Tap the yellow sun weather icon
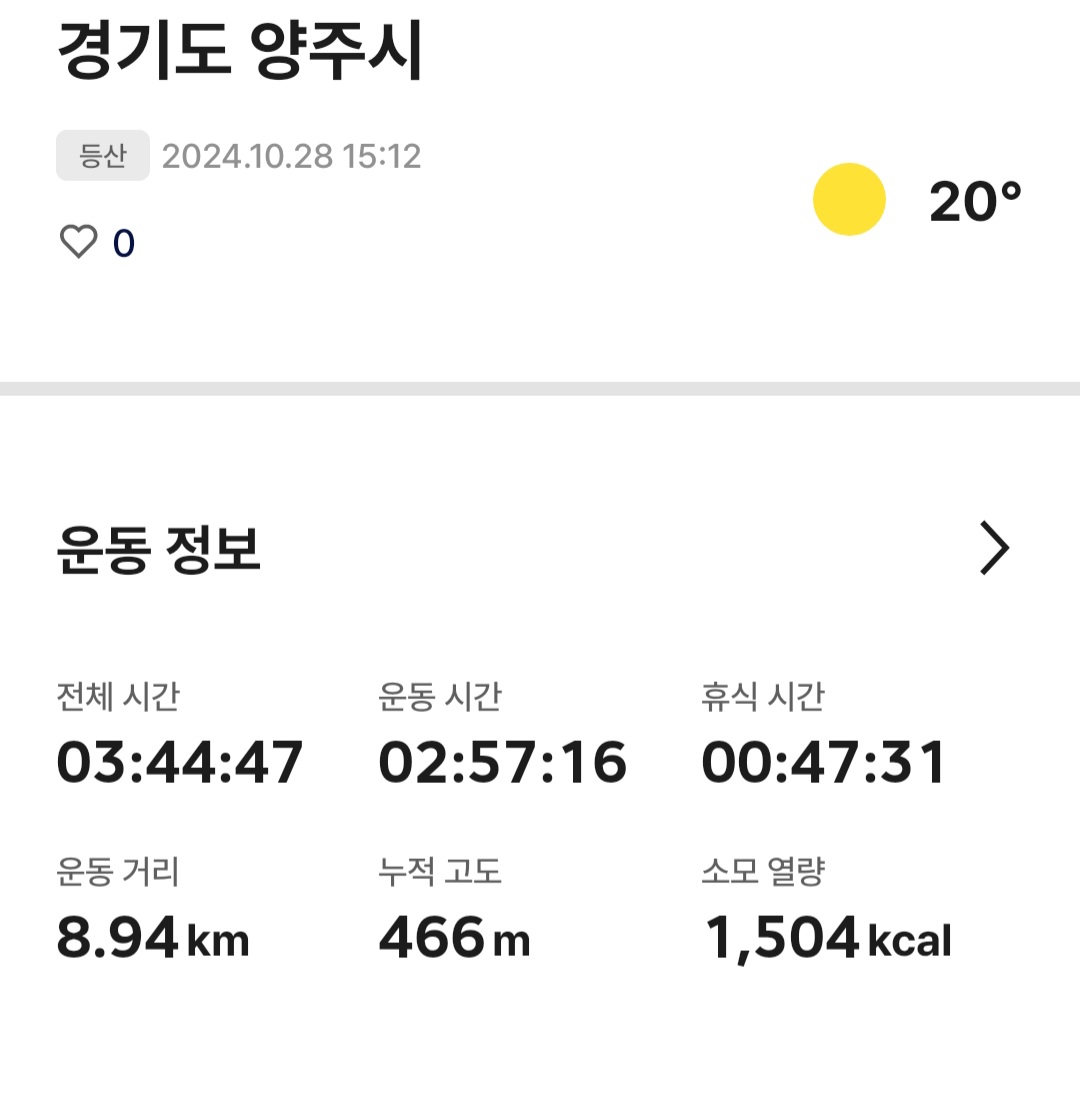The height and width of the screenshot is (1097, 1080). coord(849,199)
